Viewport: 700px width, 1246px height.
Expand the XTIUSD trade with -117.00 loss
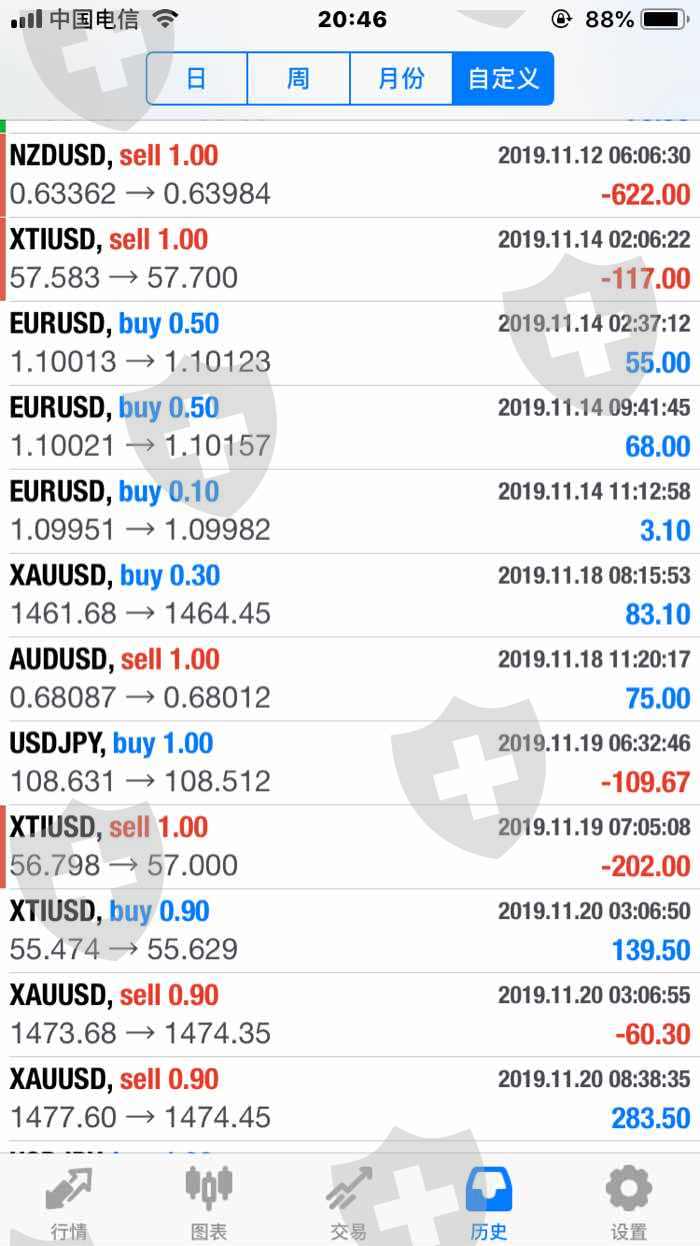point(350,259)
